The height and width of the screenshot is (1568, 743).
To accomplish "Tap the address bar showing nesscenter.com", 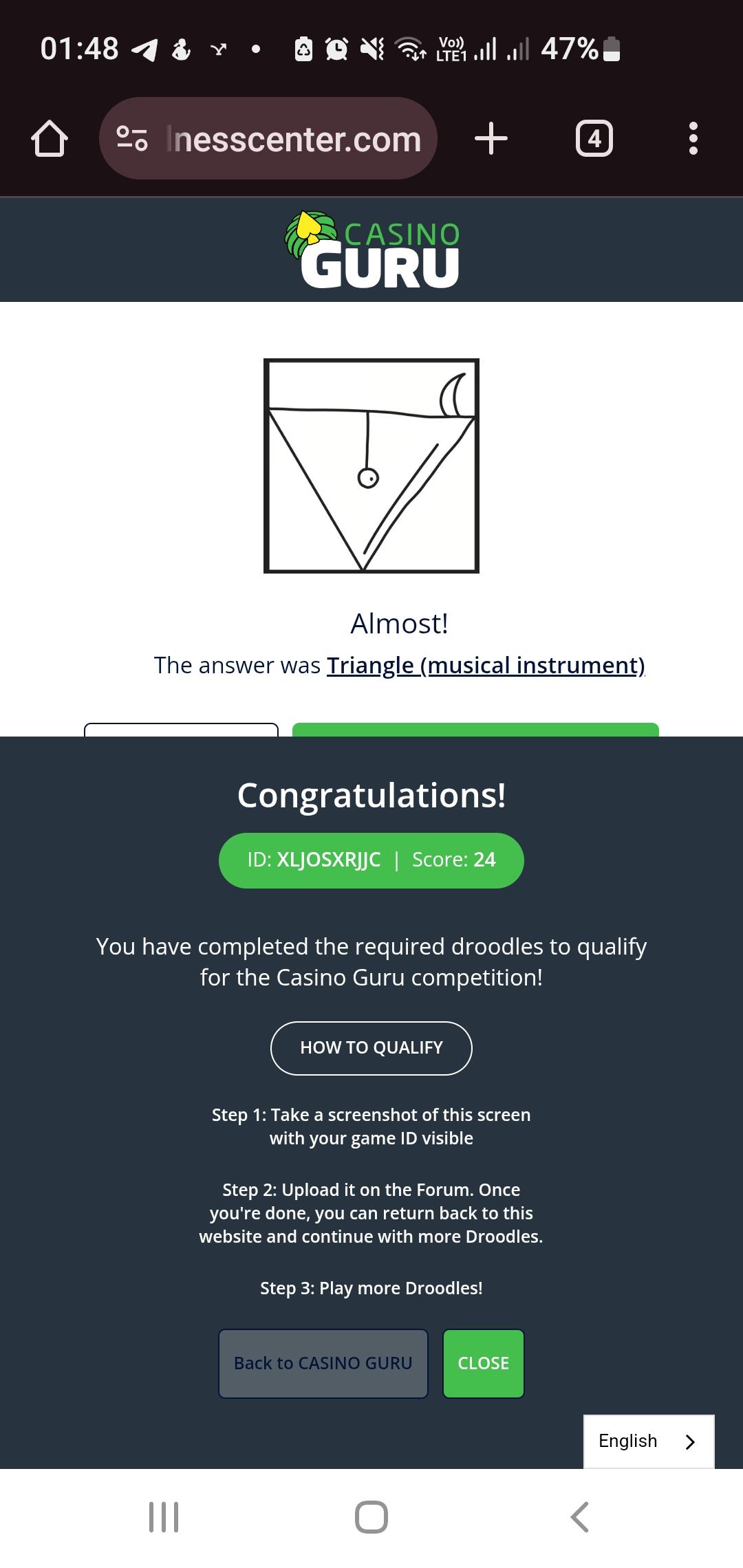I will pyautogui.click(x=292, y=139).
